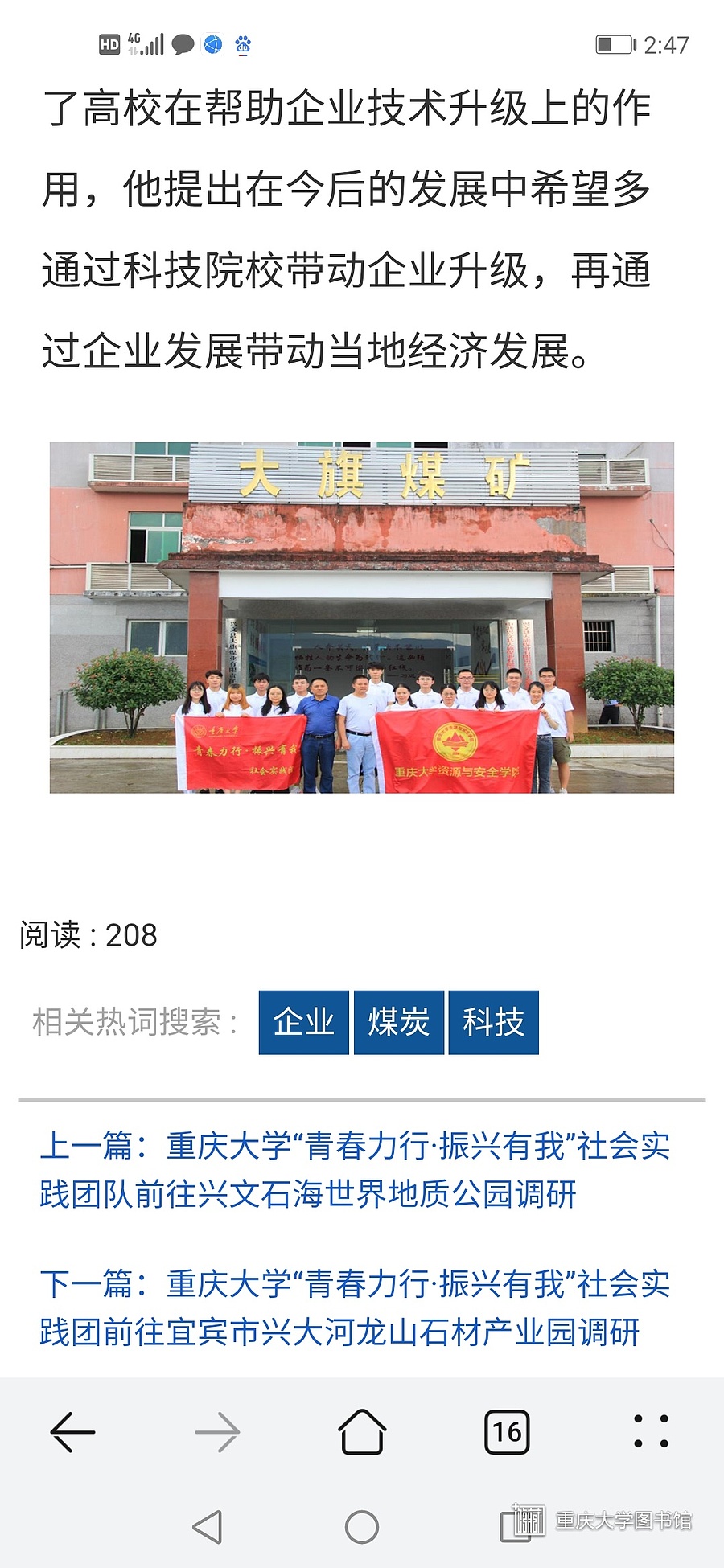Go forward in the browser
This screenshot has width=724, height=1568.
click(x=217, y=1432)
